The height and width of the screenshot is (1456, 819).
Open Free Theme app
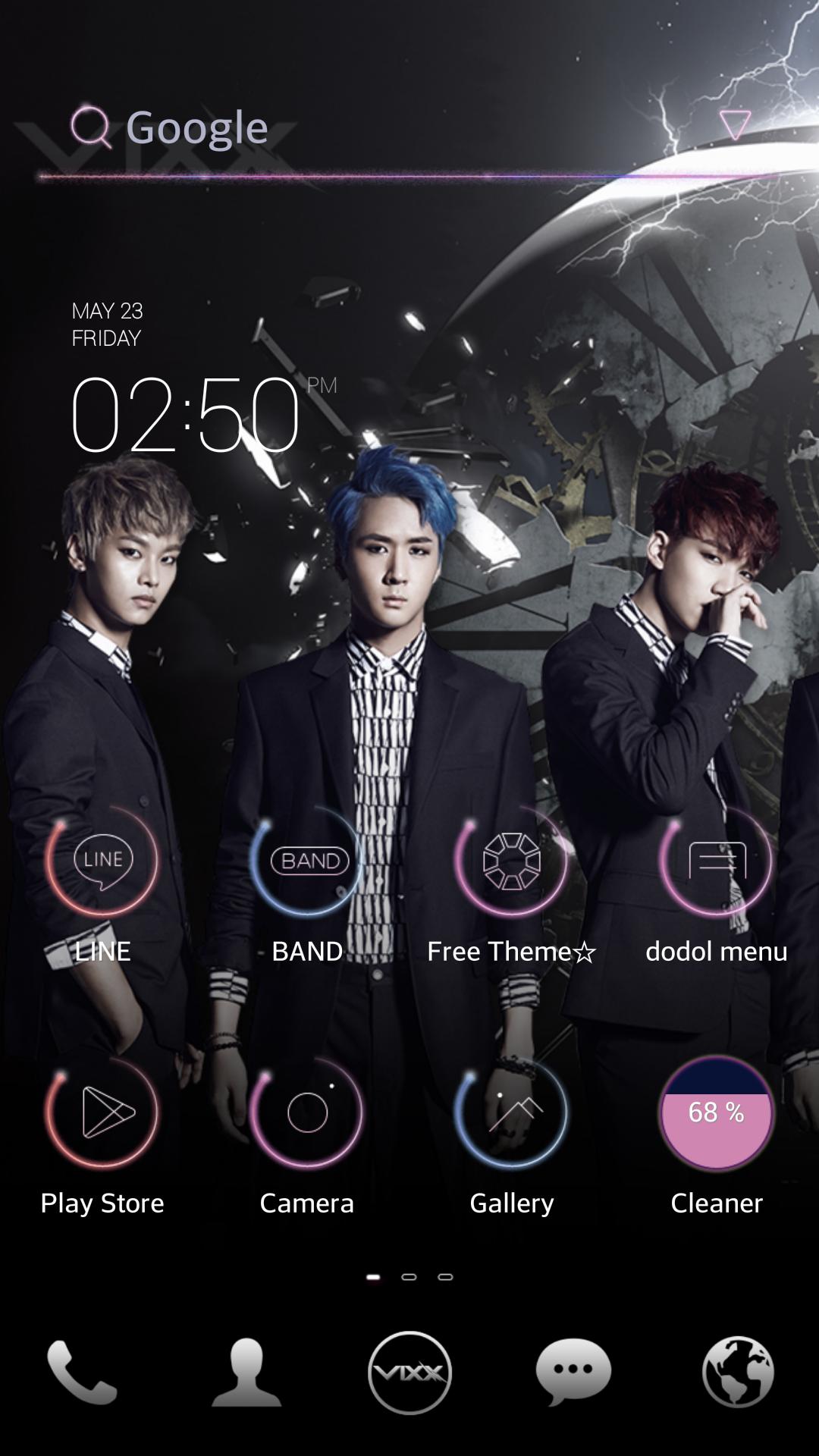[511, 861]
